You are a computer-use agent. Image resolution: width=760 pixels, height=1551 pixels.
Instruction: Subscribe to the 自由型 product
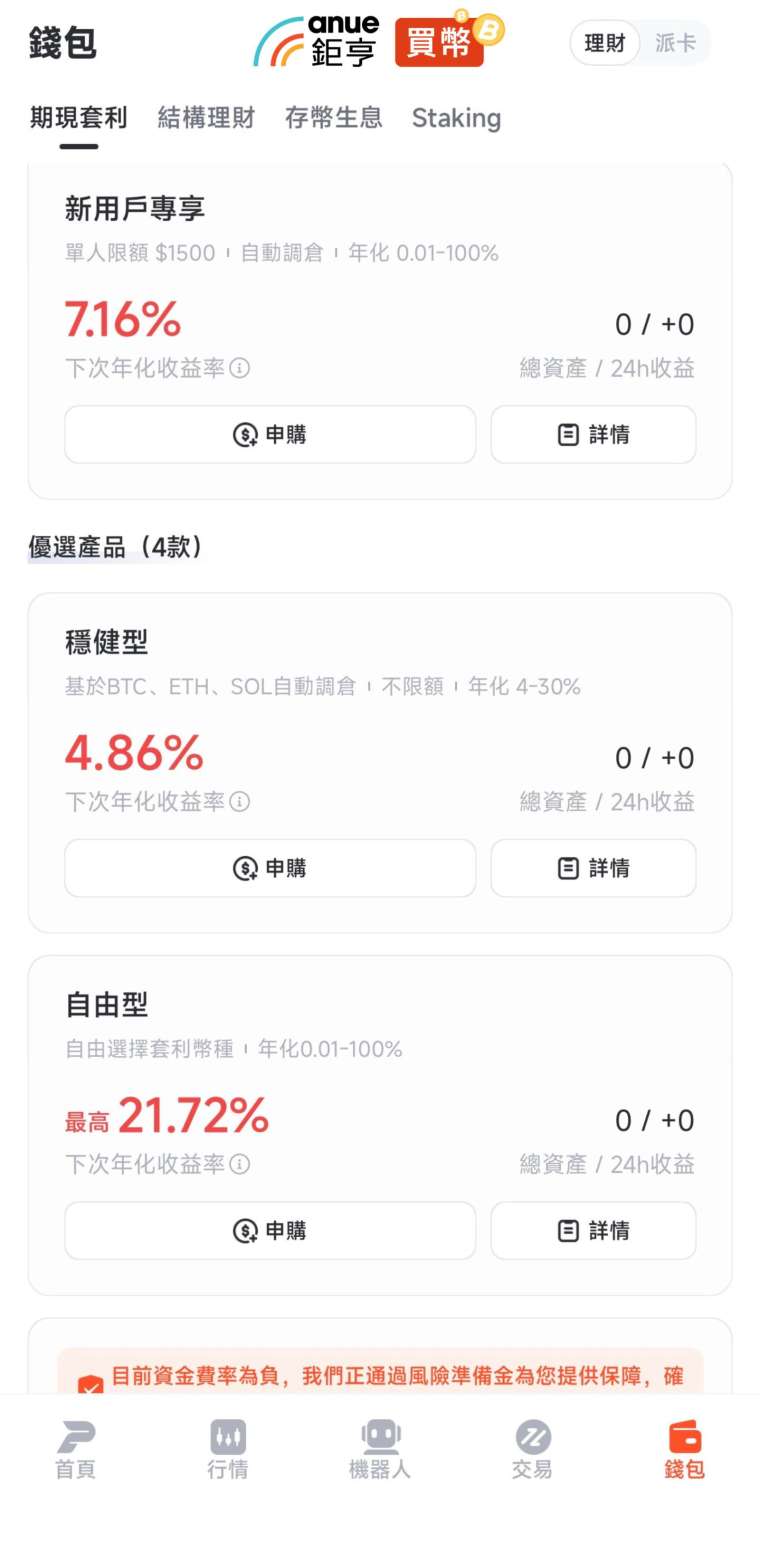click(270, 1230)
